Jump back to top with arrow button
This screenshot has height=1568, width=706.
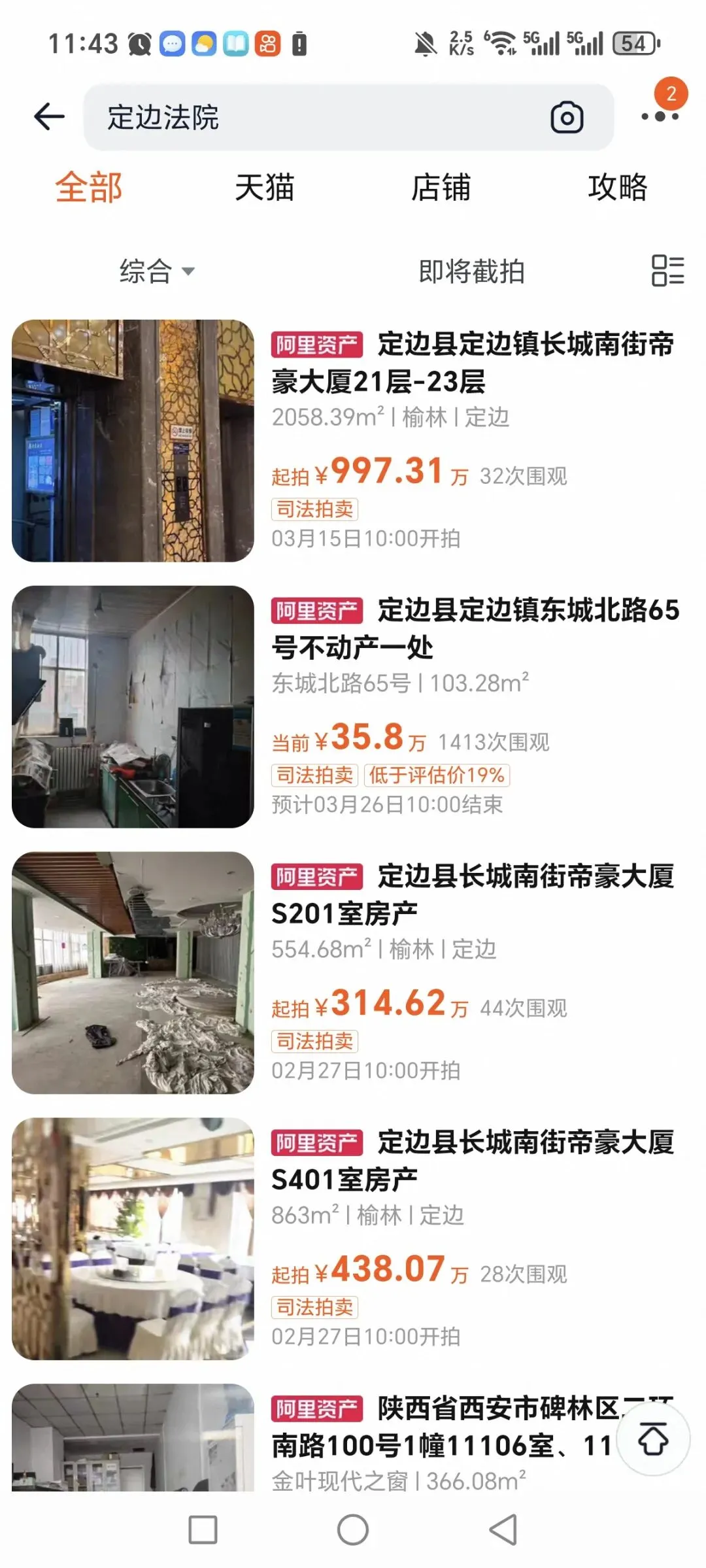click(653, 1439)
